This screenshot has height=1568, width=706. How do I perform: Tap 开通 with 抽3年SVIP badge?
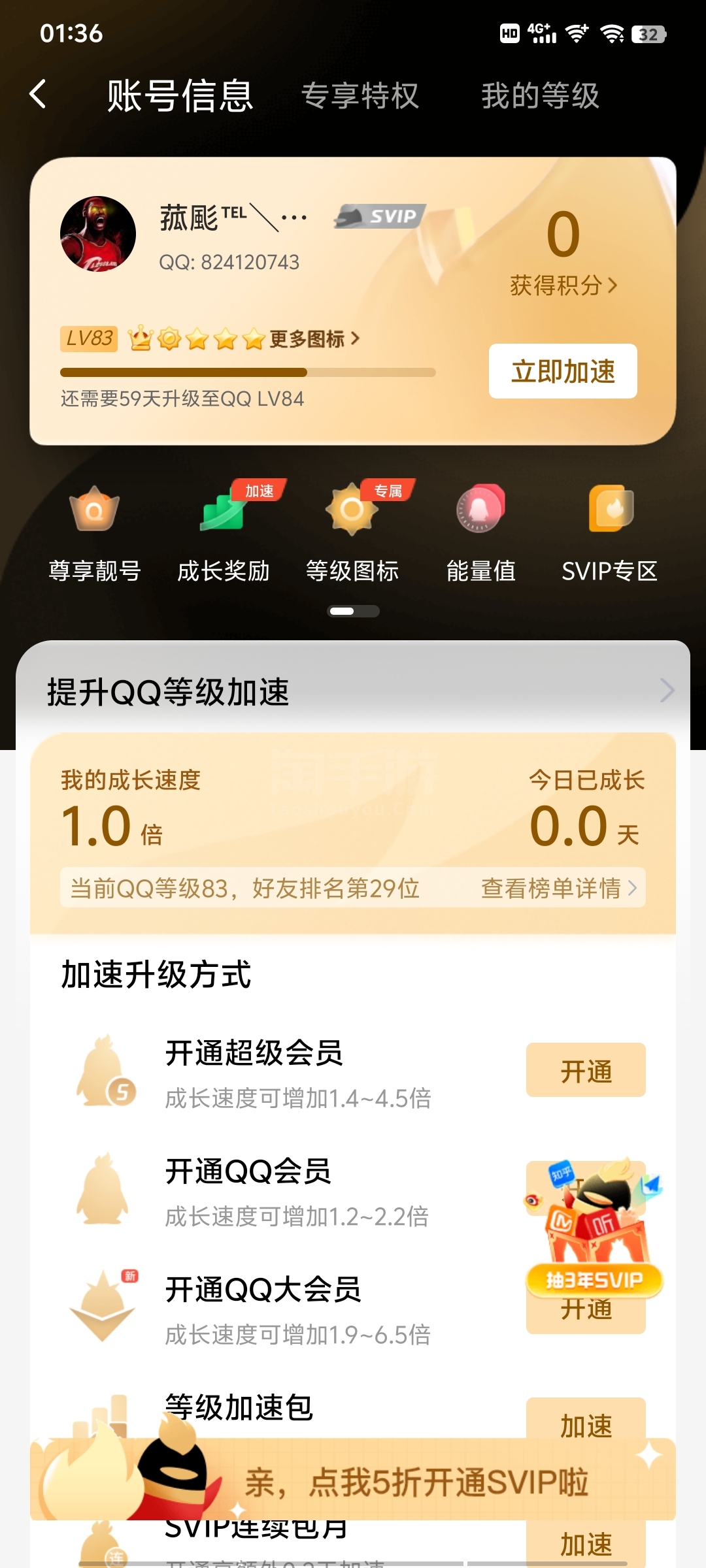tap(586, 1307)
